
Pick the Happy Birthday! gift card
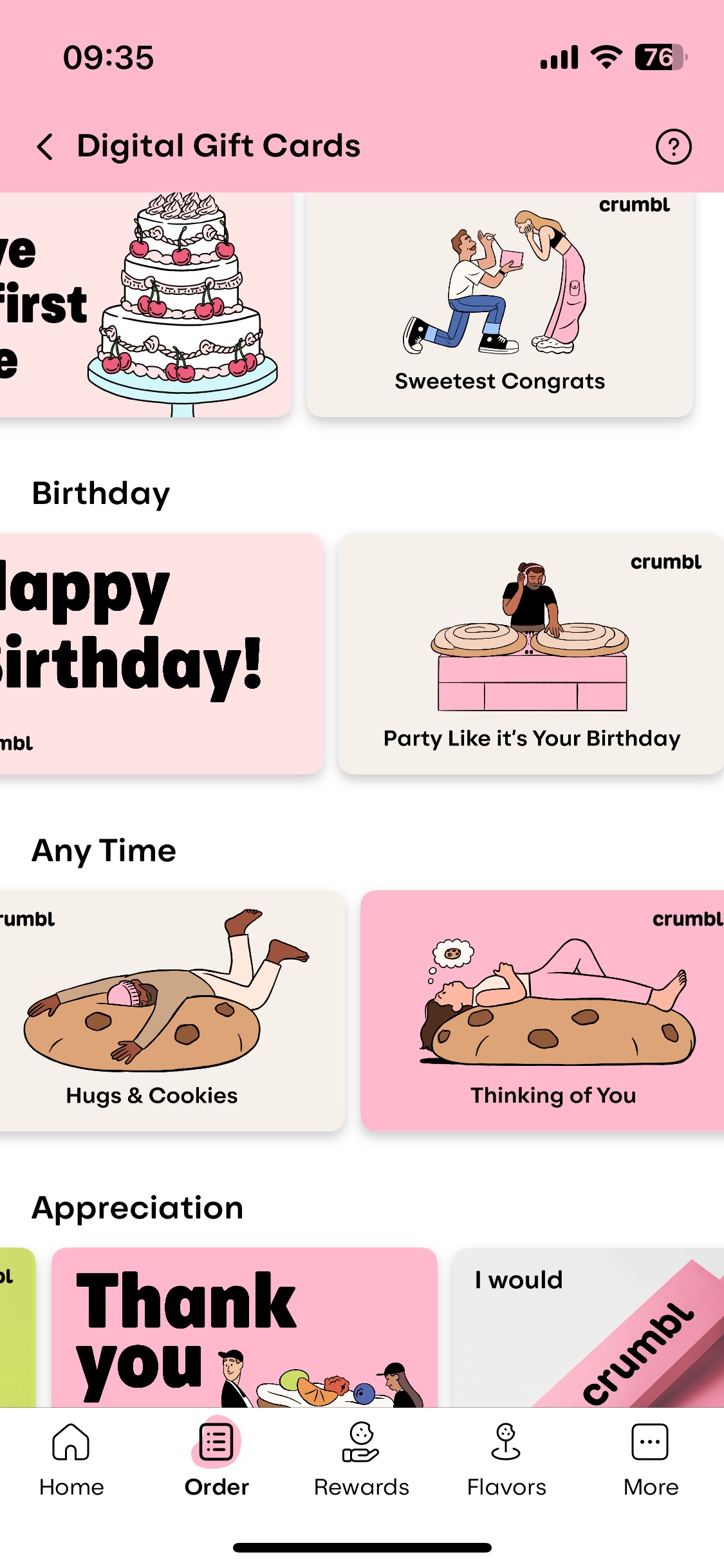coord(161,653)
